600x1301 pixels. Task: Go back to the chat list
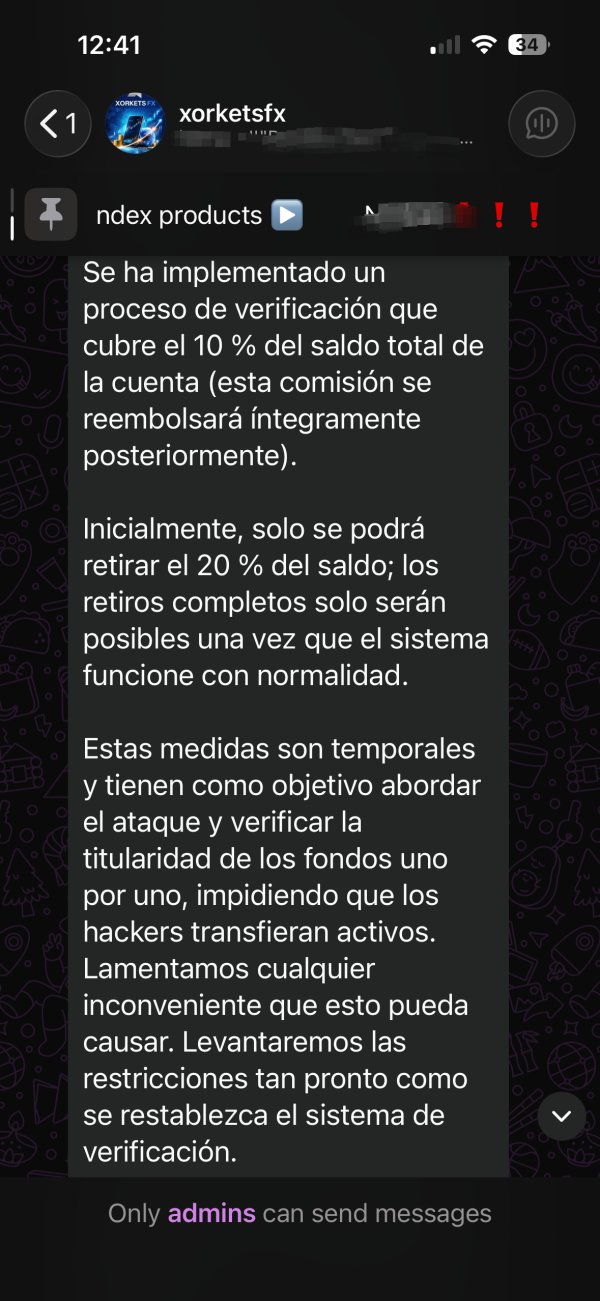(x=58, y=123)
